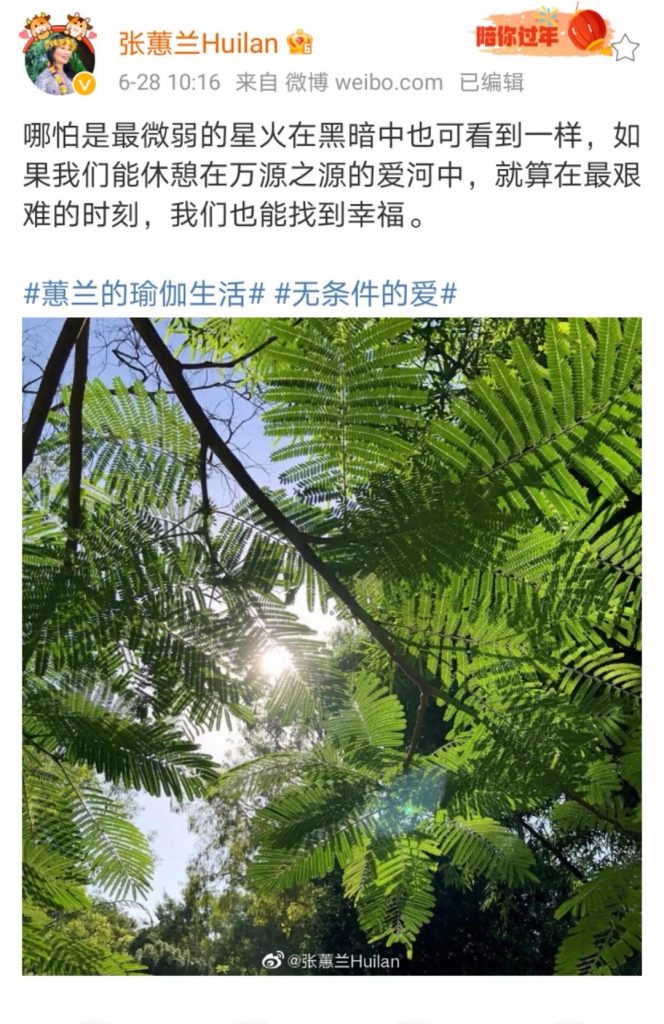Favorite this post with the star icon
The image size is (664, 1024).
click(x=624, y=47)
